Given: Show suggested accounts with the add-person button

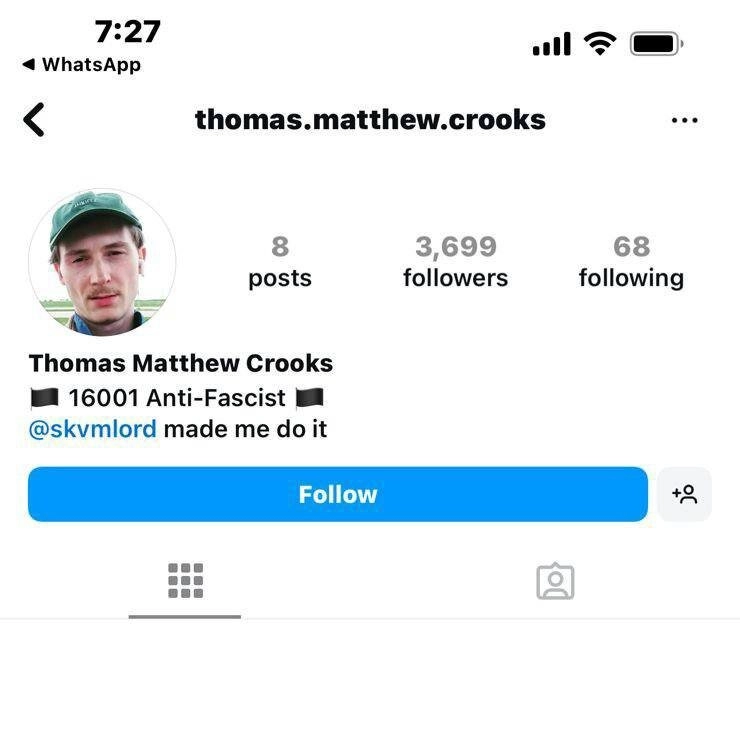Looking at the screenshot, I should (x=684, y=494).
